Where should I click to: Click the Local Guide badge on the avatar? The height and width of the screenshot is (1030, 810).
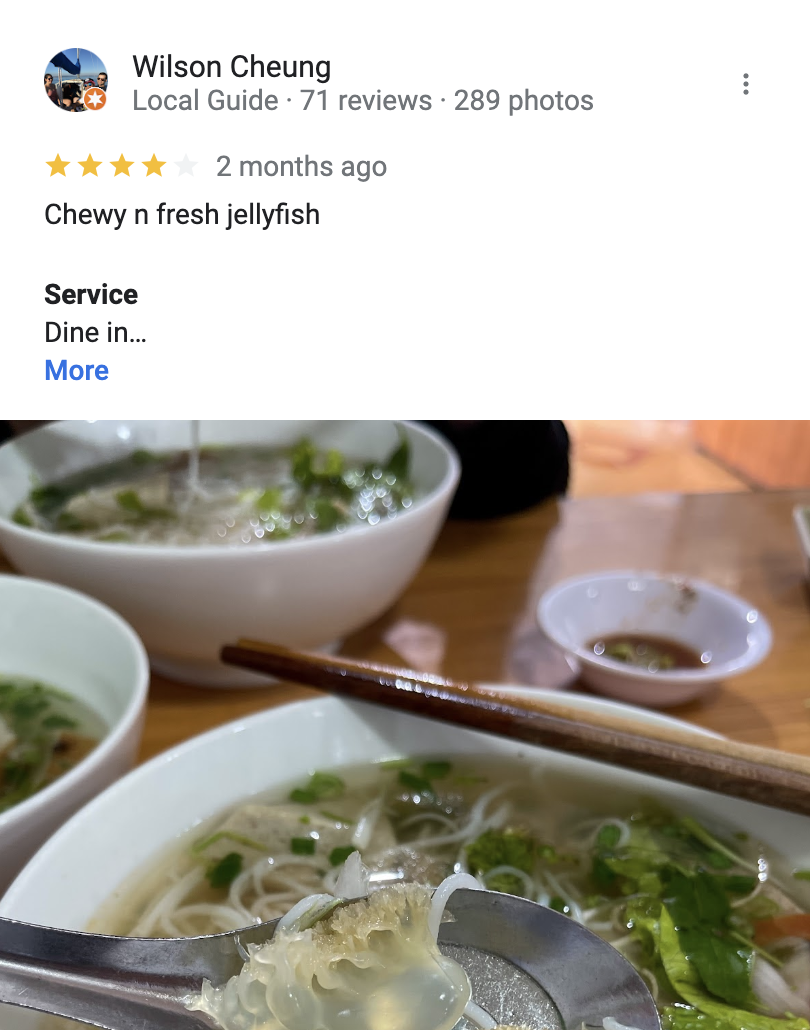pos(93,99)
